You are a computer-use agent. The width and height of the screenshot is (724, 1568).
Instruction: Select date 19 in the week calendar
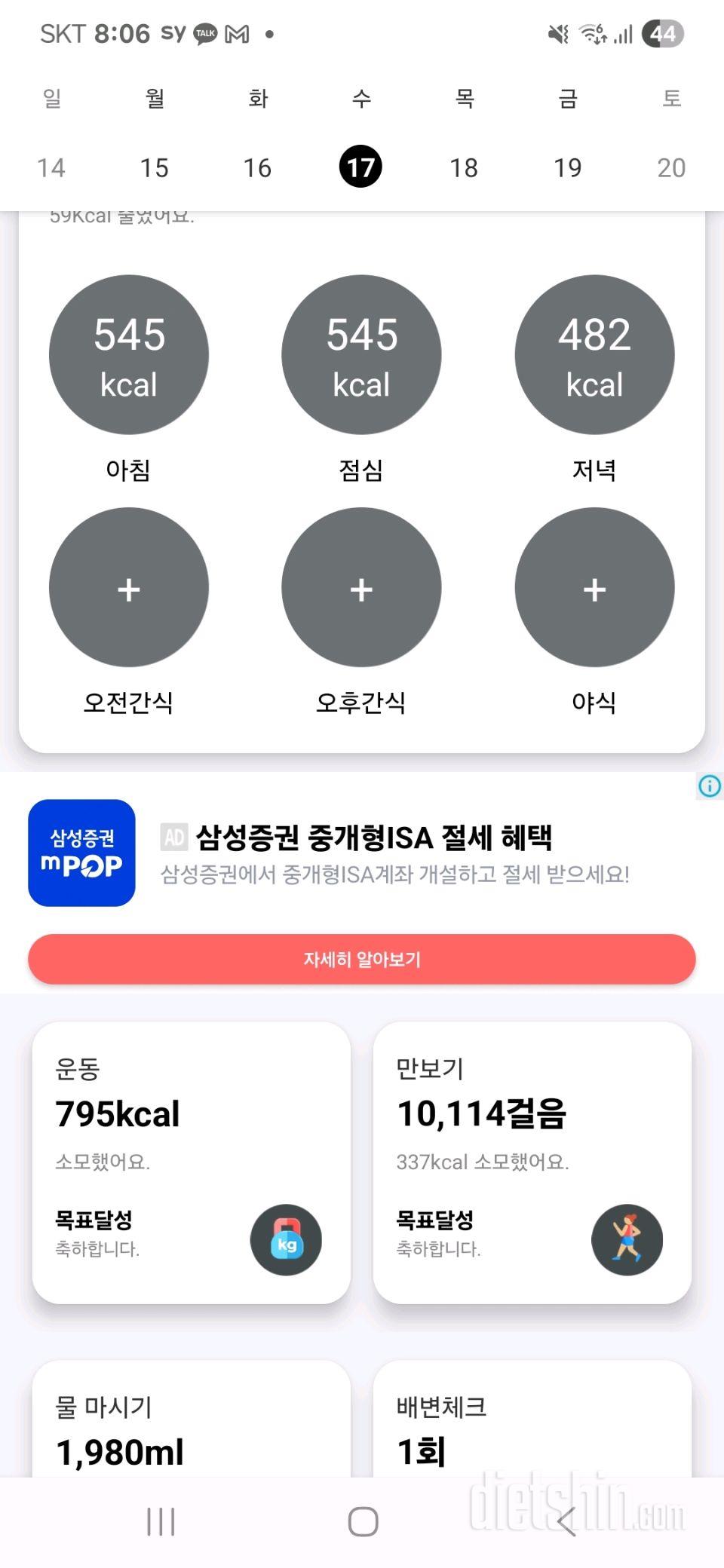click(x=568, y=167)
